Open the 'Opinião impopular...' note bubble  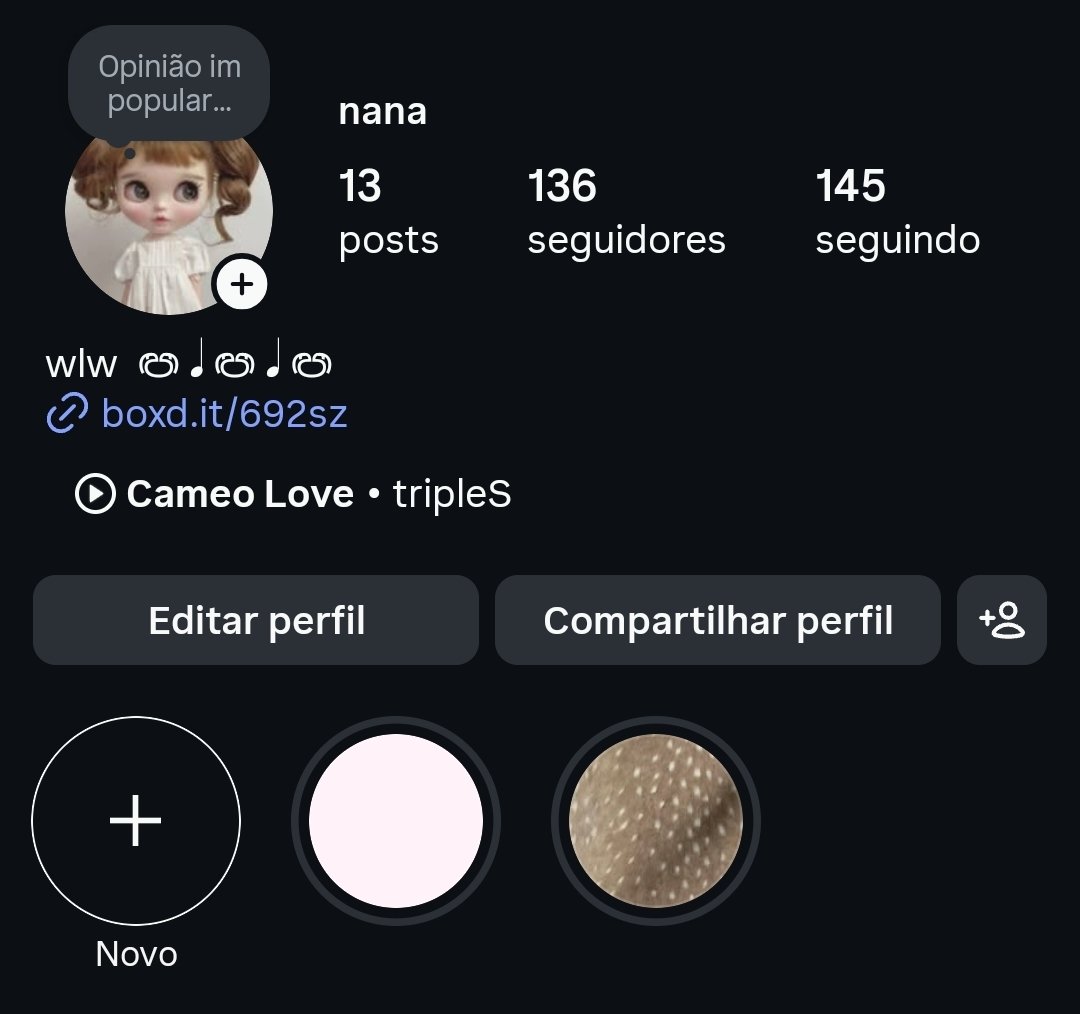click(169, 83)
